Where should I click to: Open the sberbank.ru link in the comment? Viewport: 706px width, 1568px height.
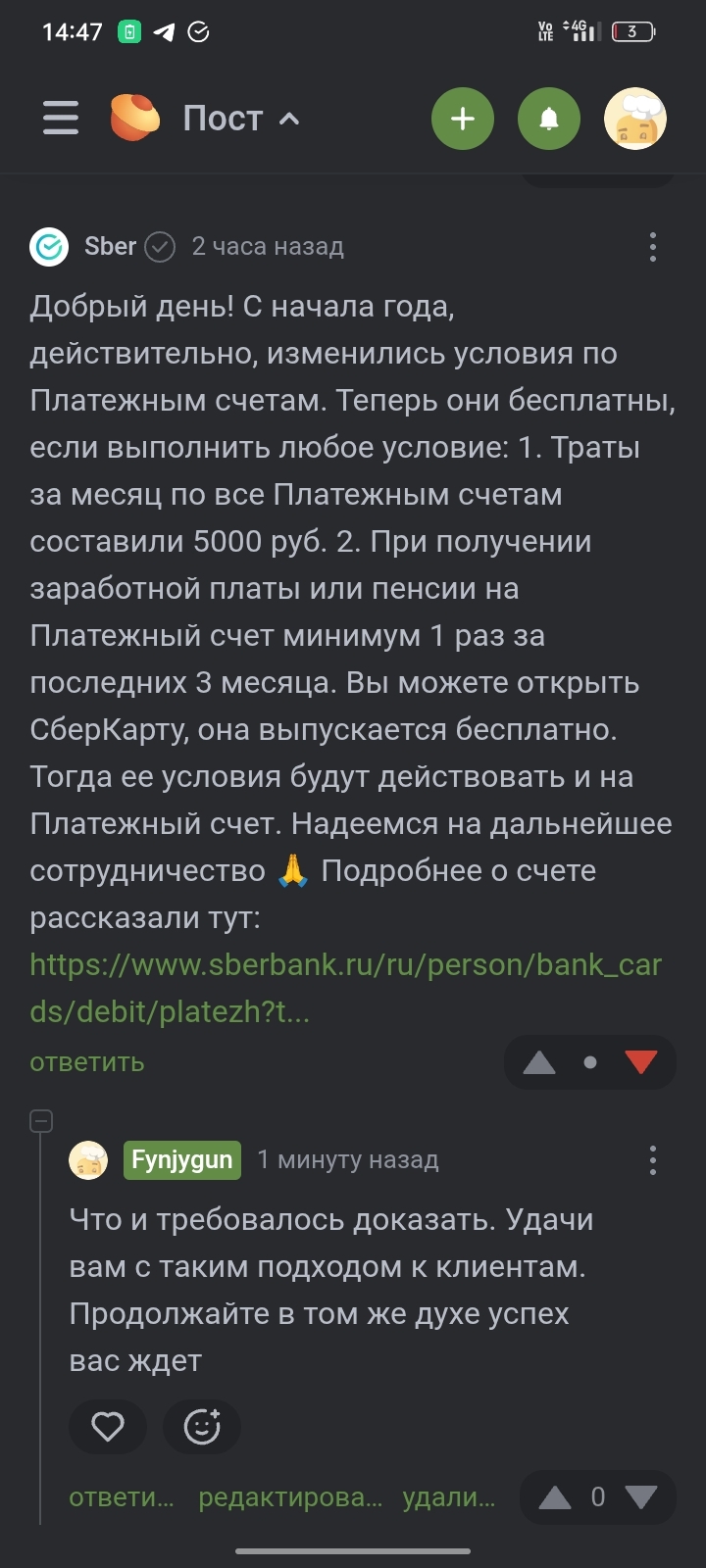[x=346, y=988]
